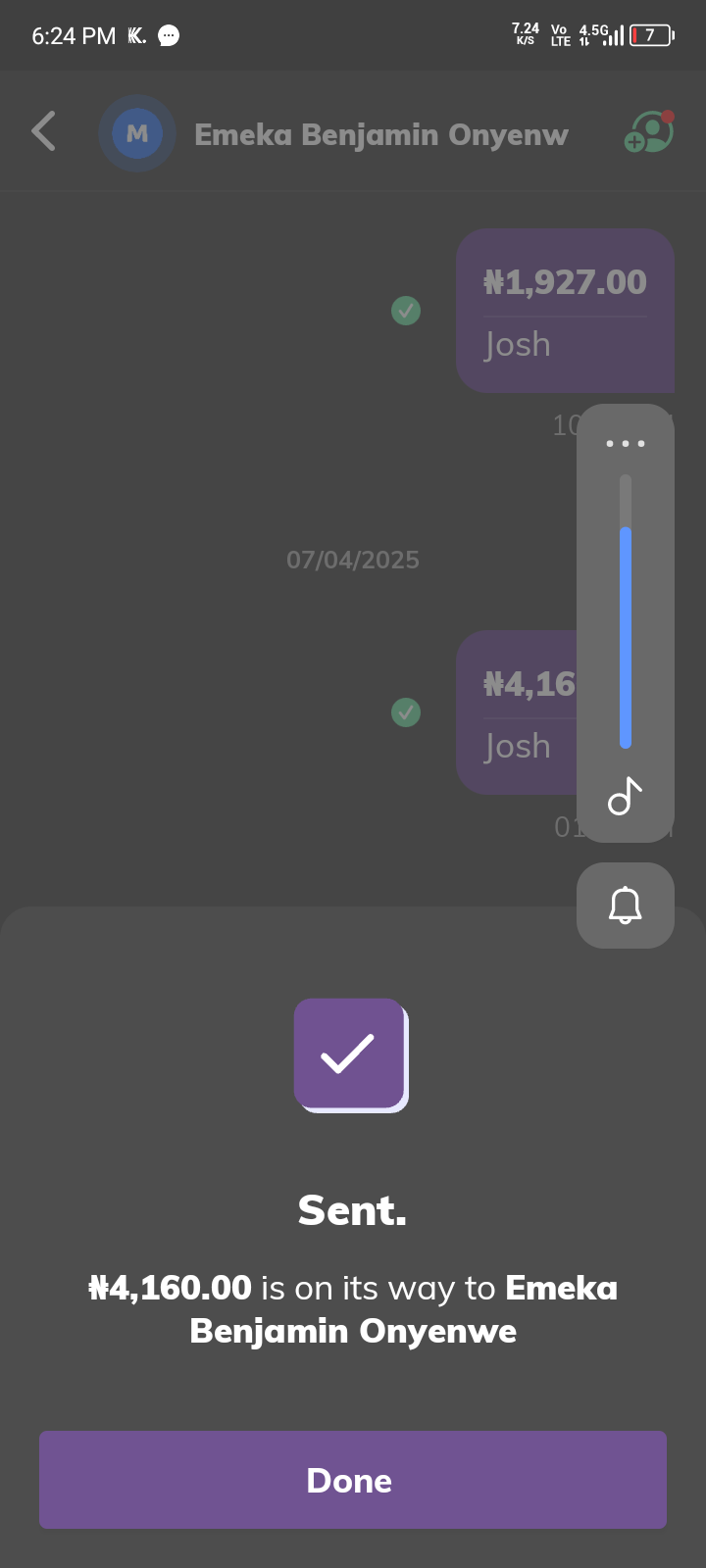Tap the music note media icon
Screen dimensions: 706x1568
(625, 796)
